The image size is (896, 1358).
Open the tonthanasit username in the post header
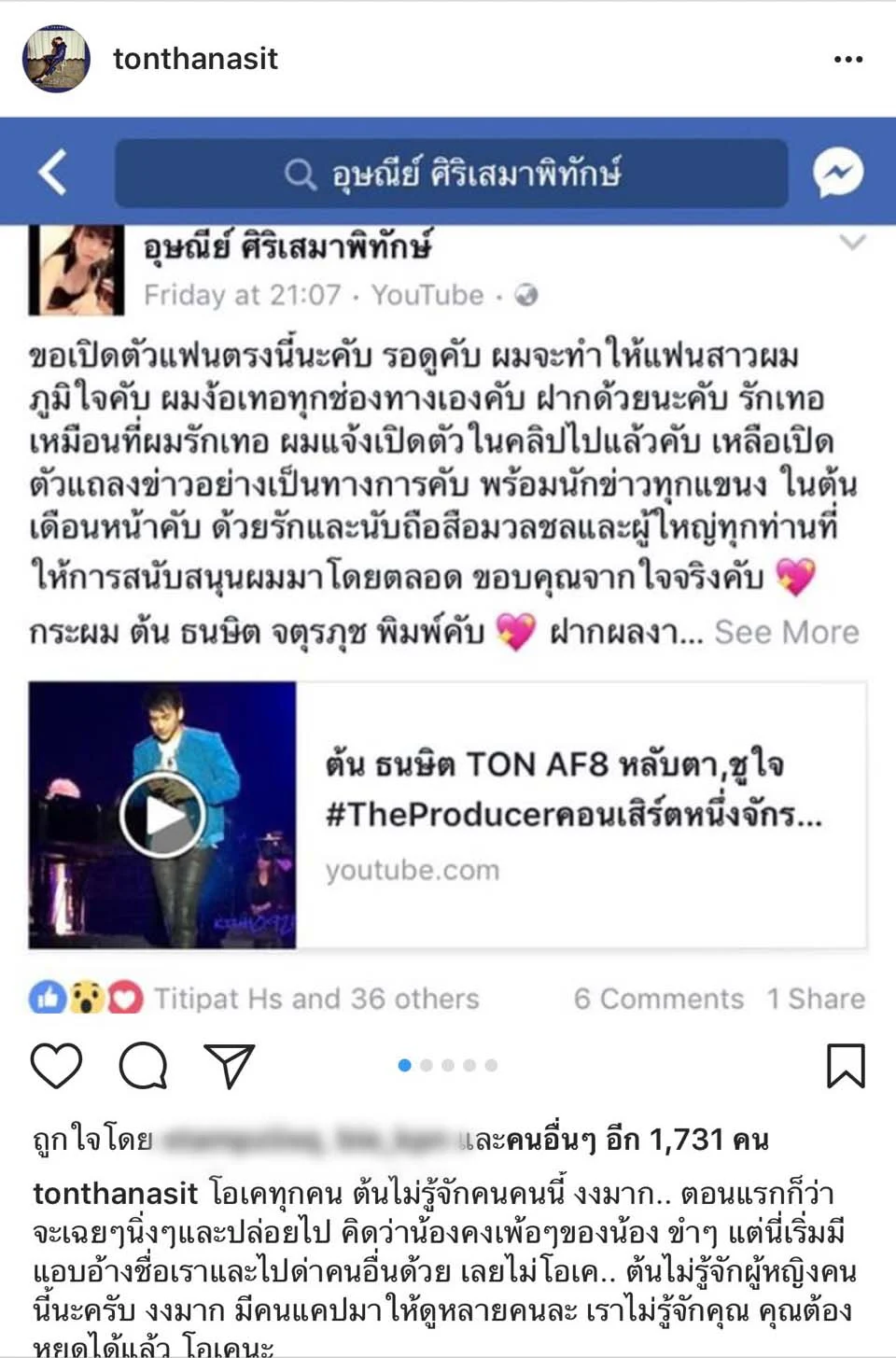195,59
